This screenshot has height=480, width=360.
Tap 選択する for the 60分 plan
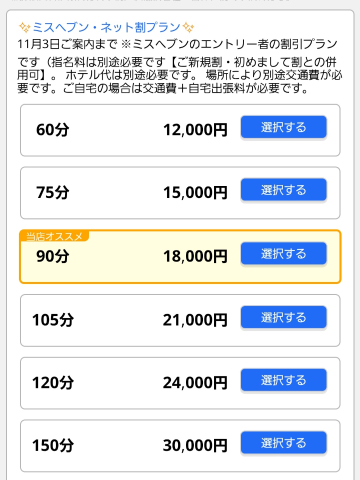point(284,127)
